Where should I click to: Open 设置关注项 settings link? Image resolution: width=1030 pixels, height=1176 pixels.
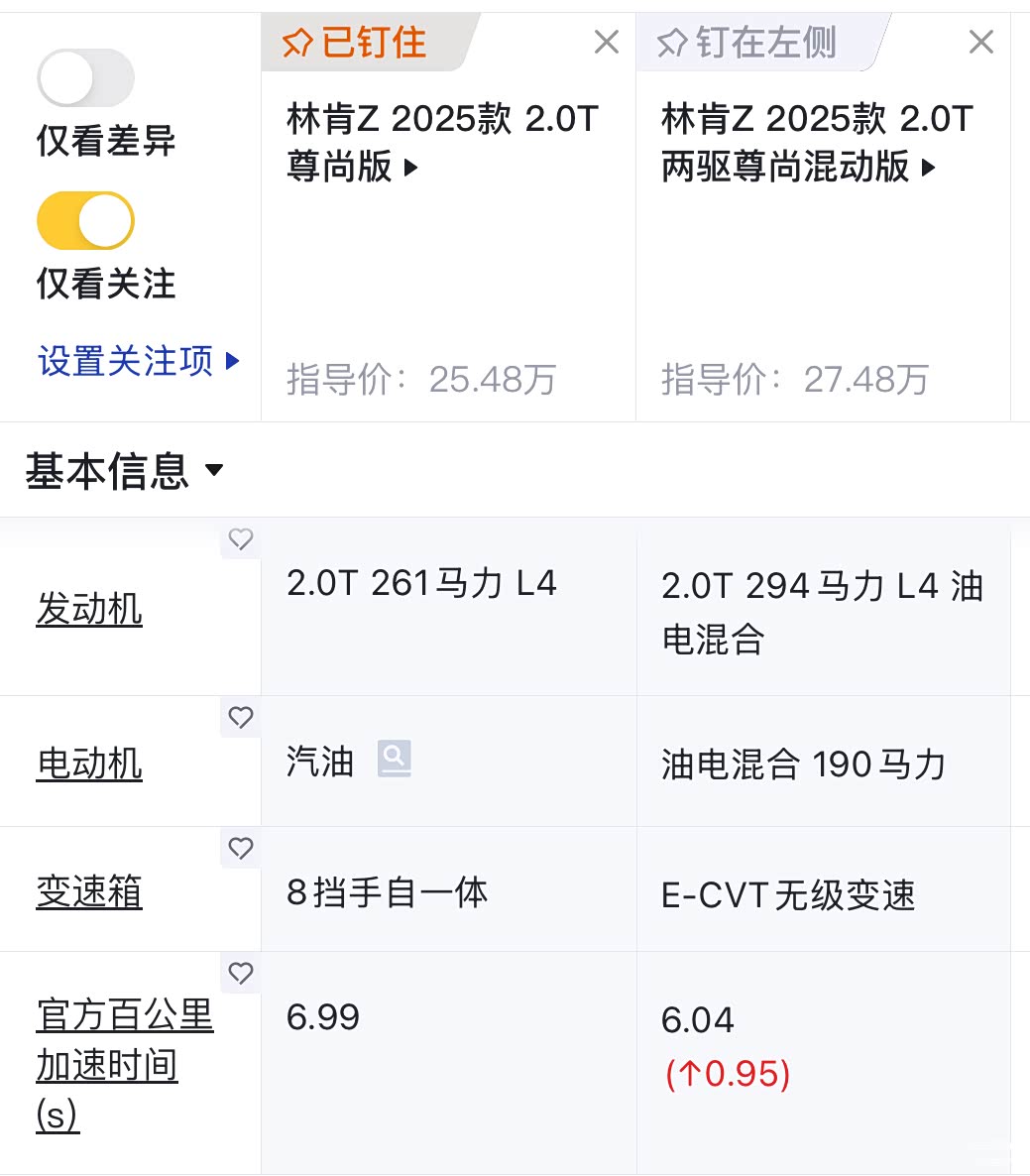pyautogui.click(x=138, y=361)
